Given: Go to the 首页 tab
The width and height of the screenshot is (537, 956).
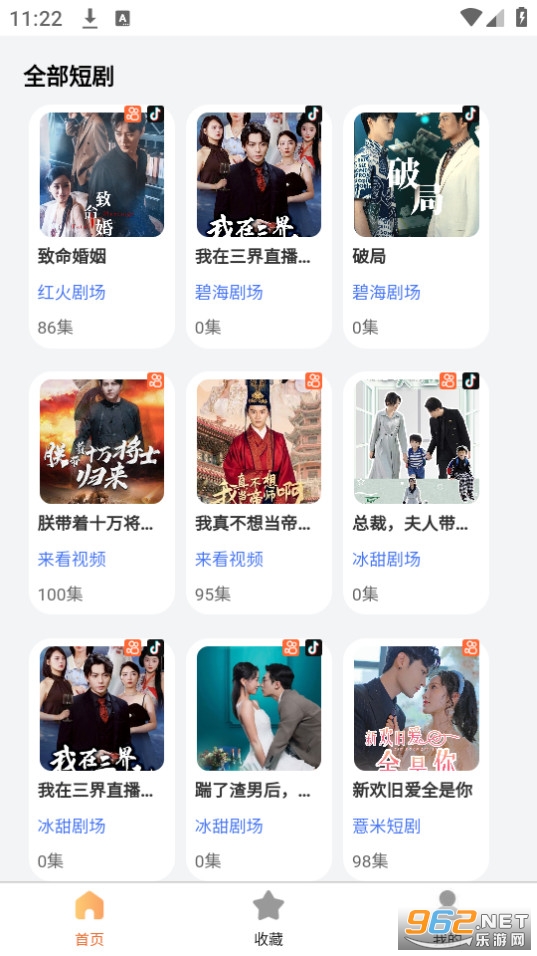Looking at the screenshot, I should pos(90,918).
